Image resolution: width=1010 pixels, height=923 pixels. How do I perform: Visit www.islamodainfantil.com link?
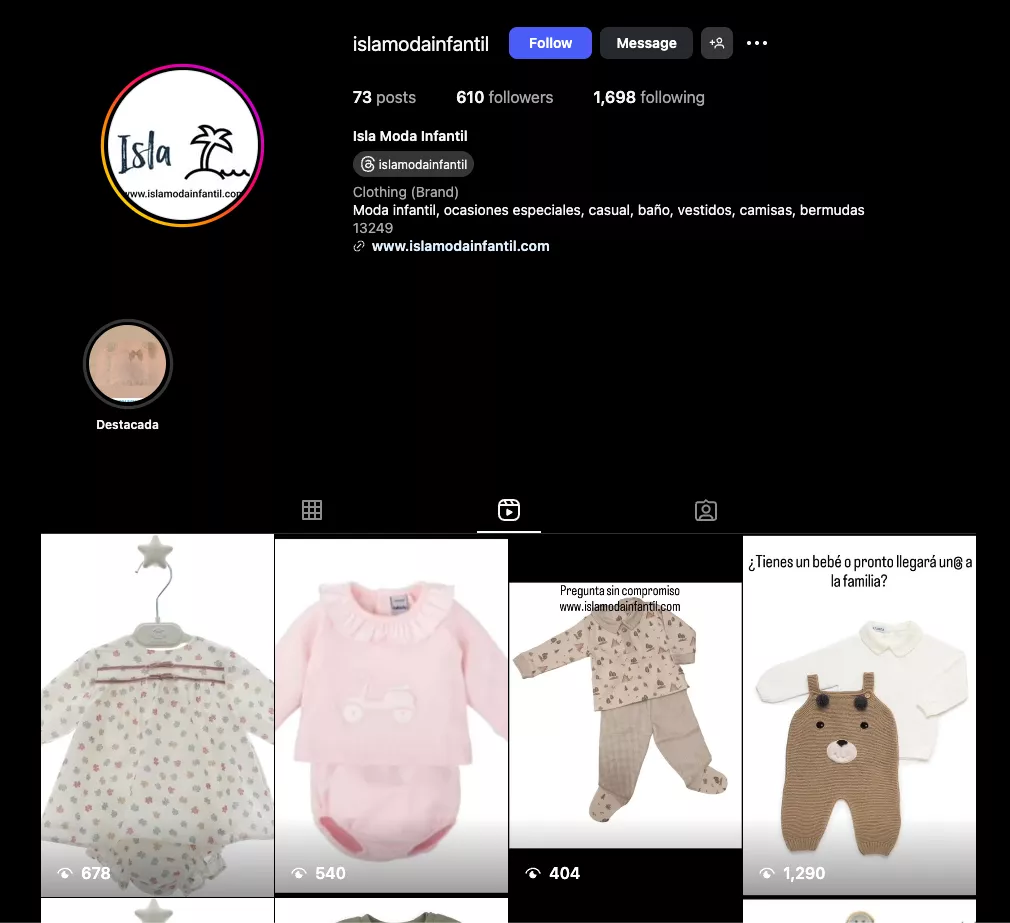tap(460, 246)
